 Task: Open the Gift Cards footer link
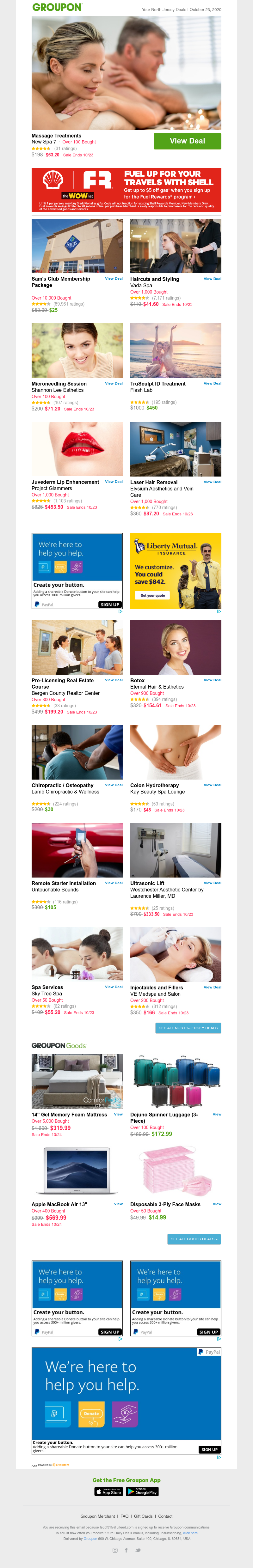click(143, 1516)
